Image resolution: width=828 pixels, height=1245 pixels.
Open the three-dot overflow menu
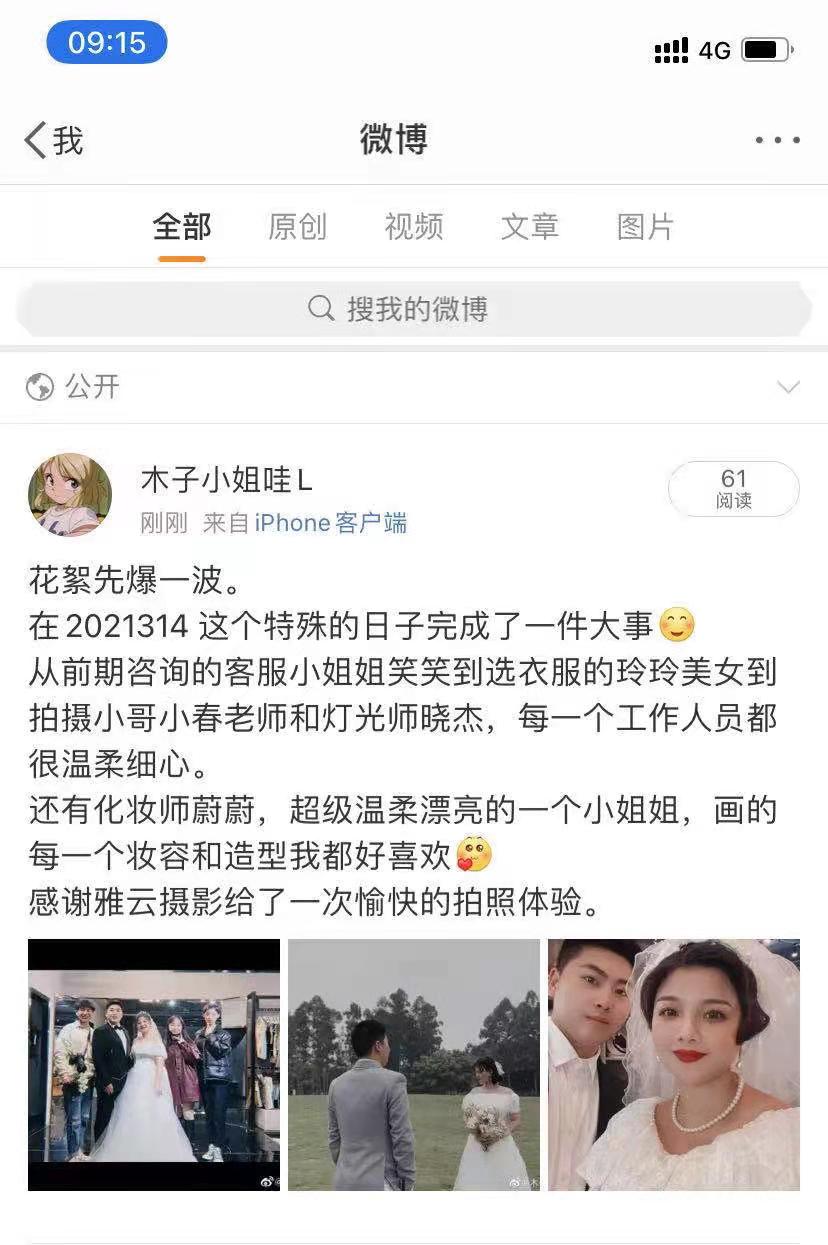(777, 140)
